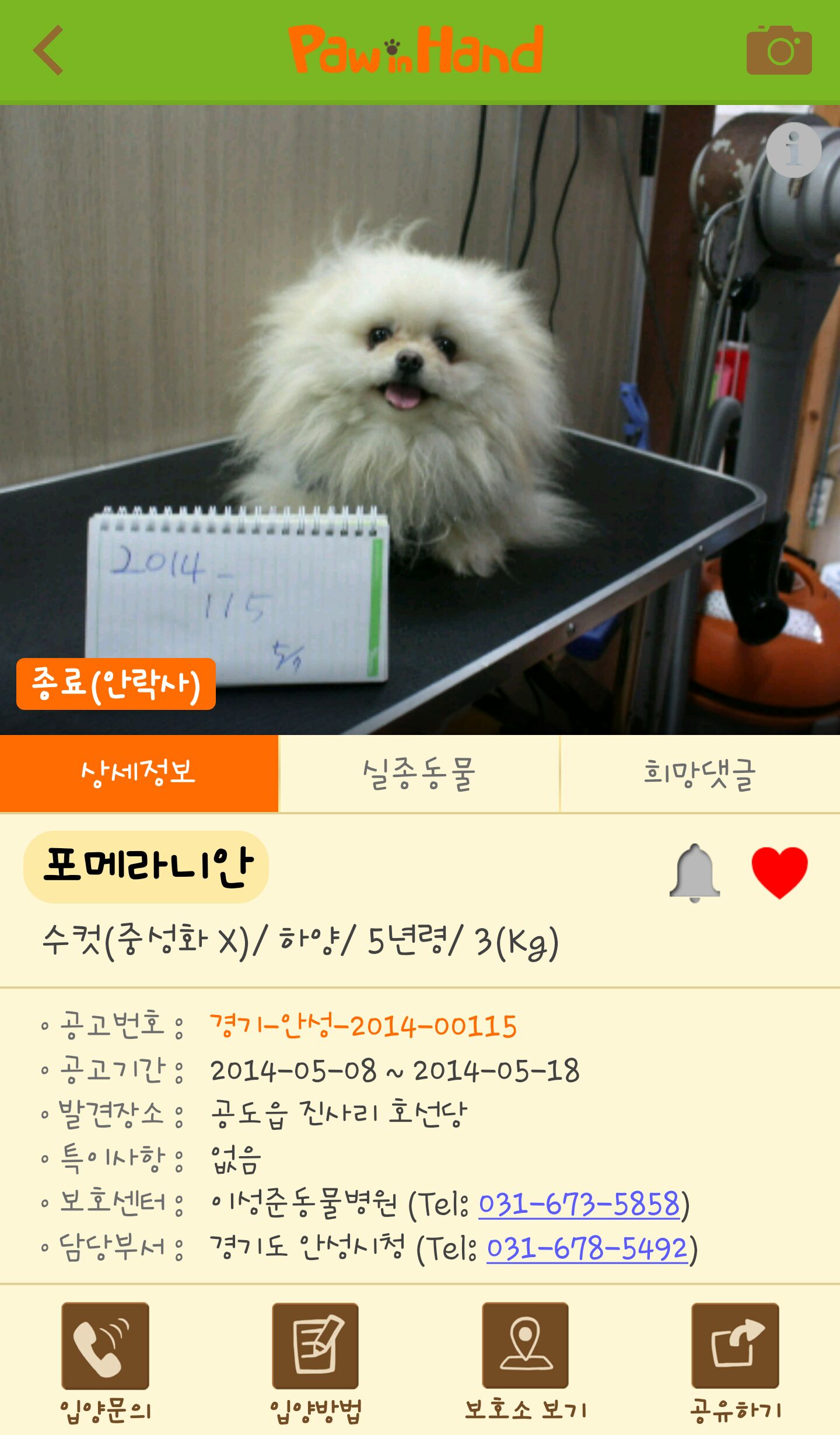Open the camera icon in the header
Viewport: 840px width, 1435px height.
coord(779,50)
